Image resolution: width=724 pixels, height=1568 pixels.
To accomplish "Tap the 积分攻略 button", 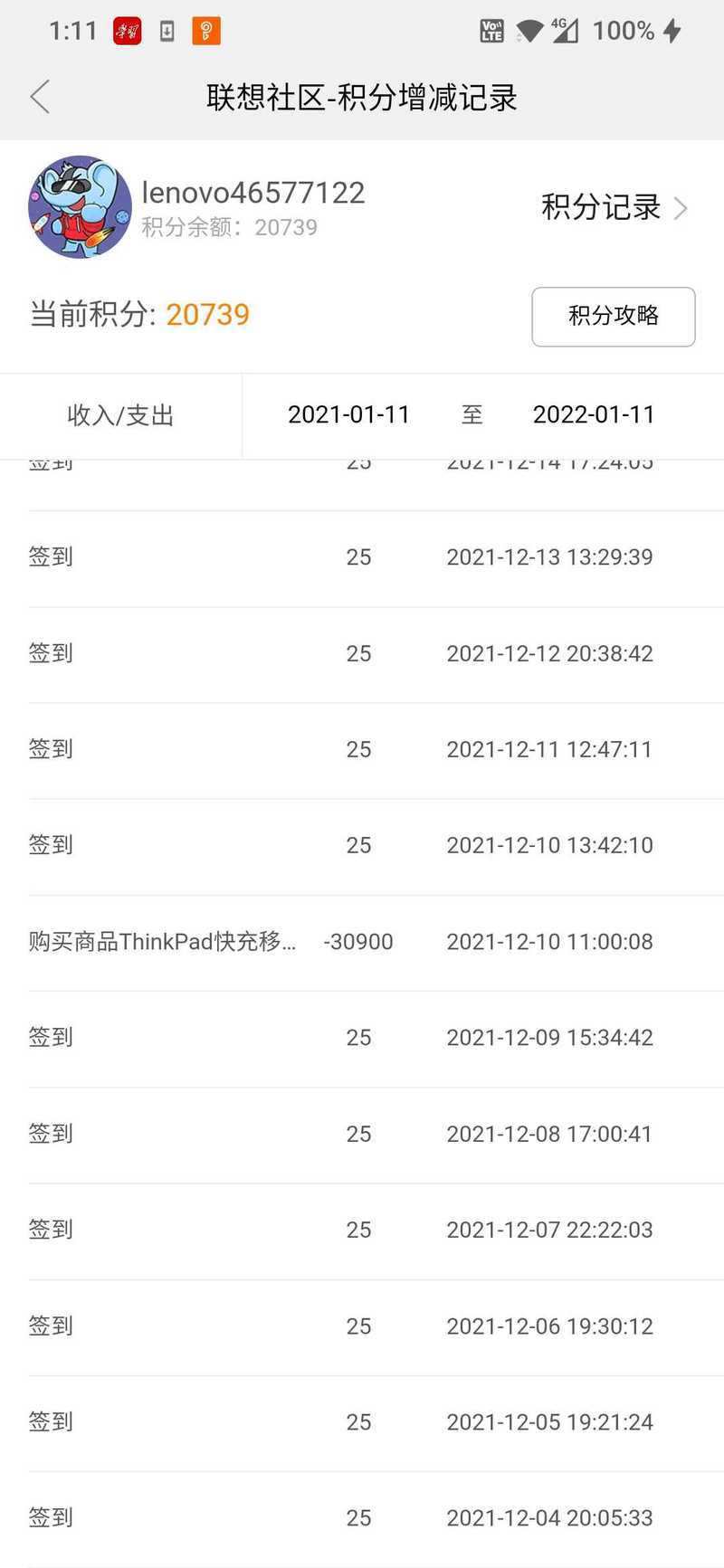I will pos(614,317).
